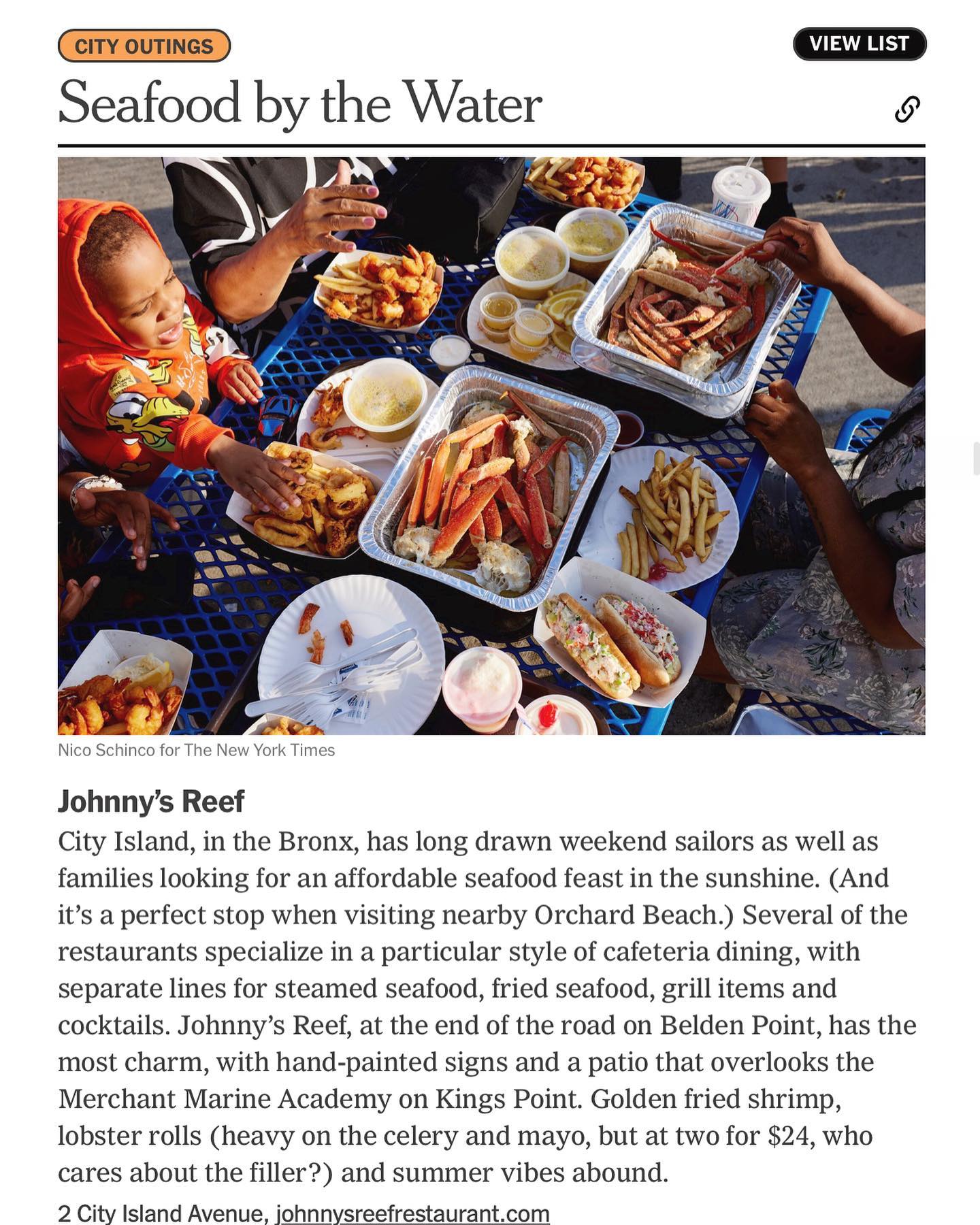
Task: Copy link via the chain icon
Action: (x=907, y=109)
